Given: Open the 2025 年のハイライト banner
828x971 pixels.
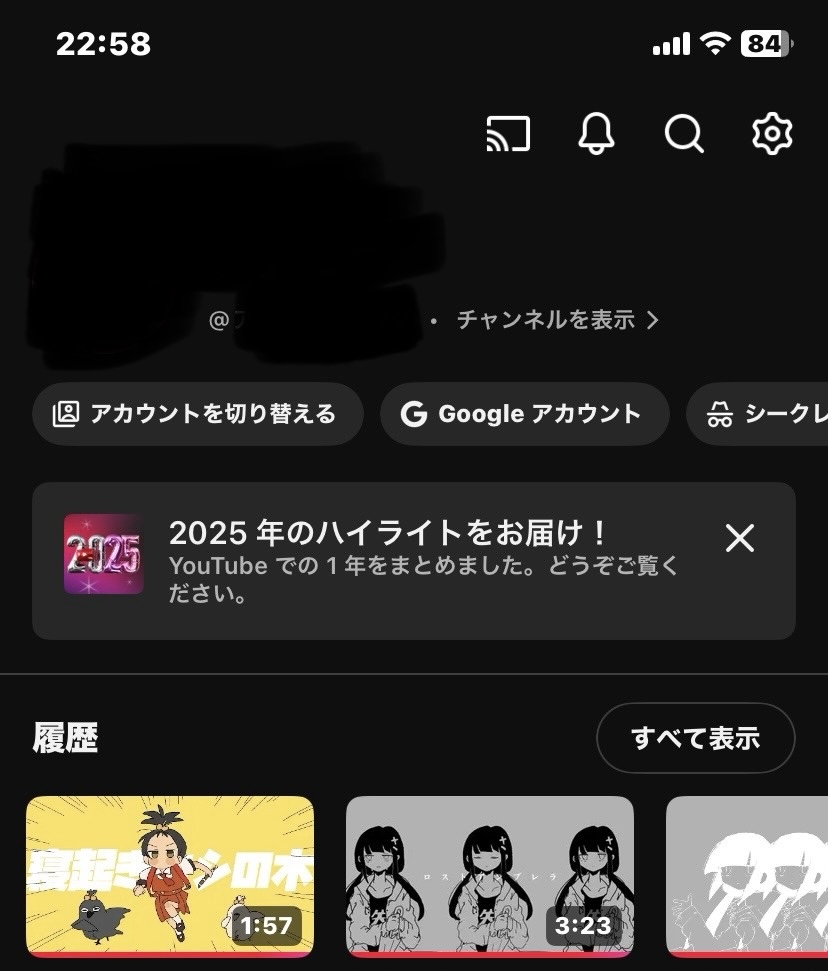Looking at the screenshot, I should pos(380,560).
